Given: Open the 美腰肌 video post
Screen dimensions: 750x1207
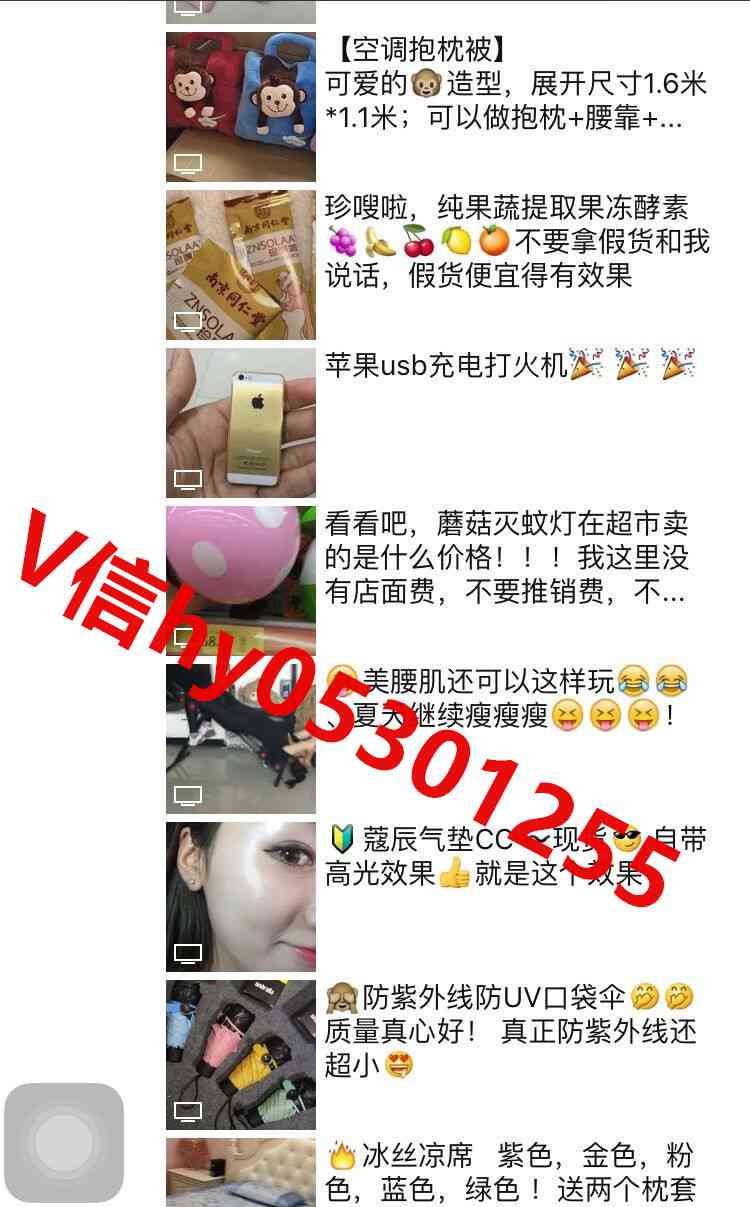Looking at the screenshot, I should [x=240, y=738].
